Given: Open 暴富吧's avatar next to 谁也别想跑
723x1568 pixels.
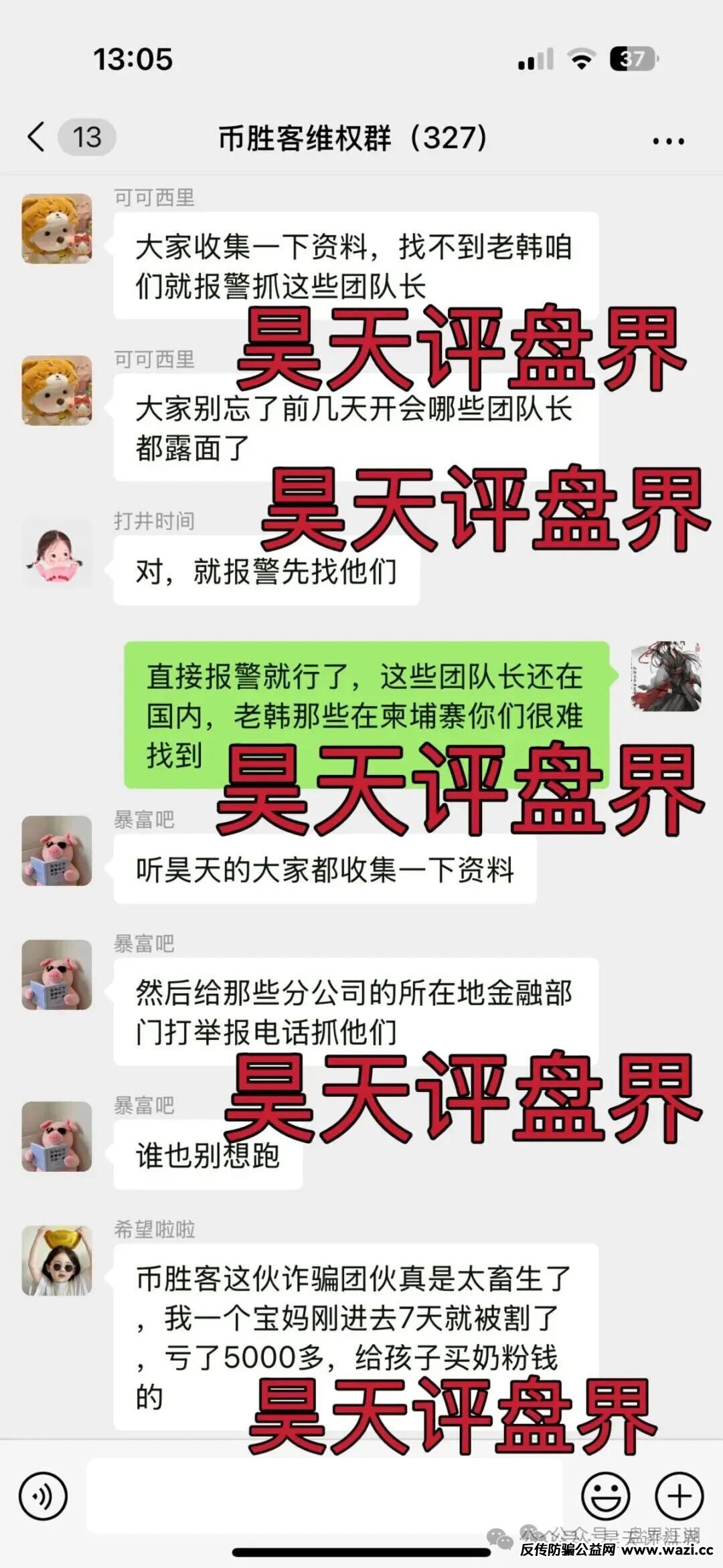Looking at the screenshot, I should [56, 1136].
